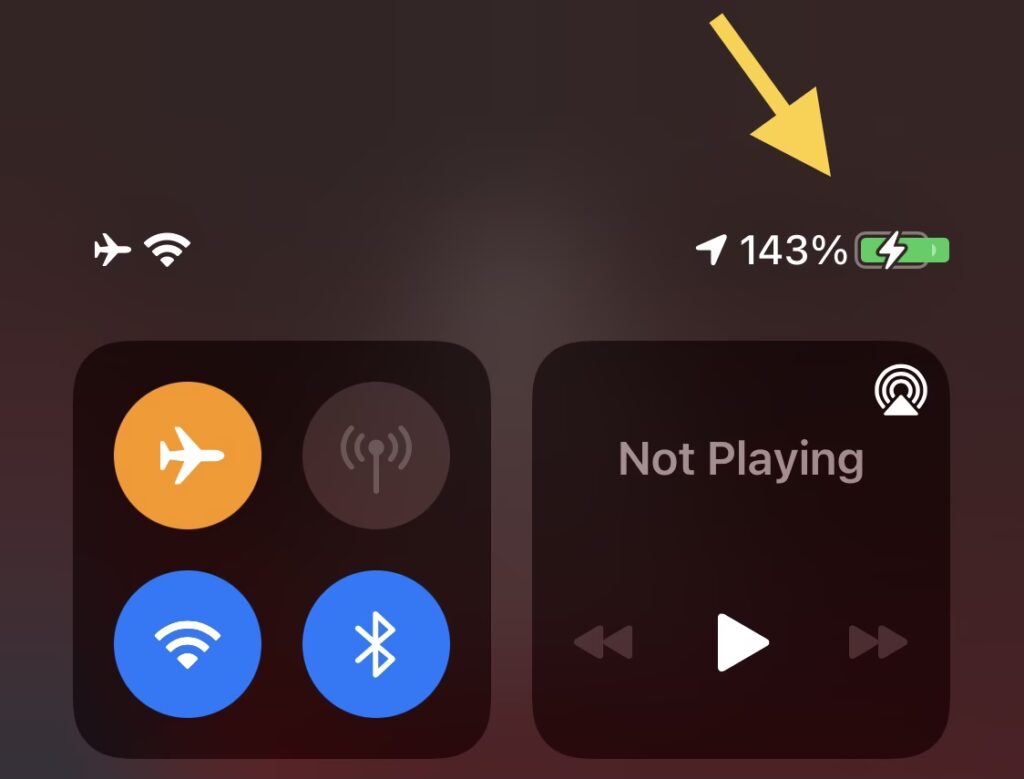Start playback with the play button
The image size is (1024, 779).
click(742, 642)
